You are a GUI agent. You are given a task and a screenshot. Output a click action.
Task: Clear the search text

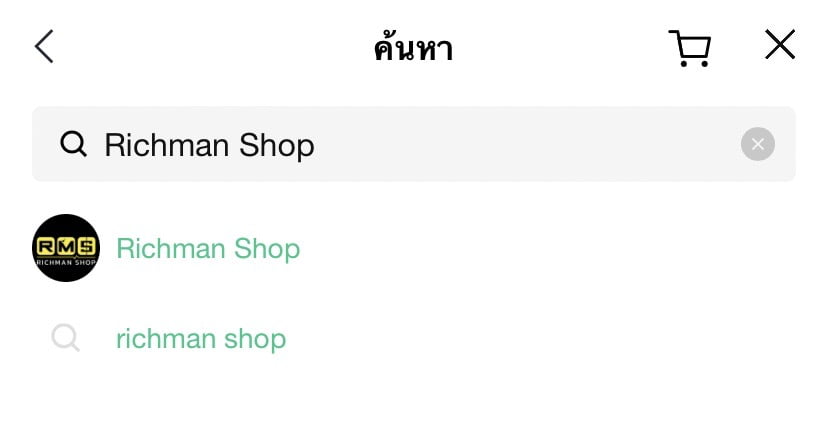tap(757, 145)
